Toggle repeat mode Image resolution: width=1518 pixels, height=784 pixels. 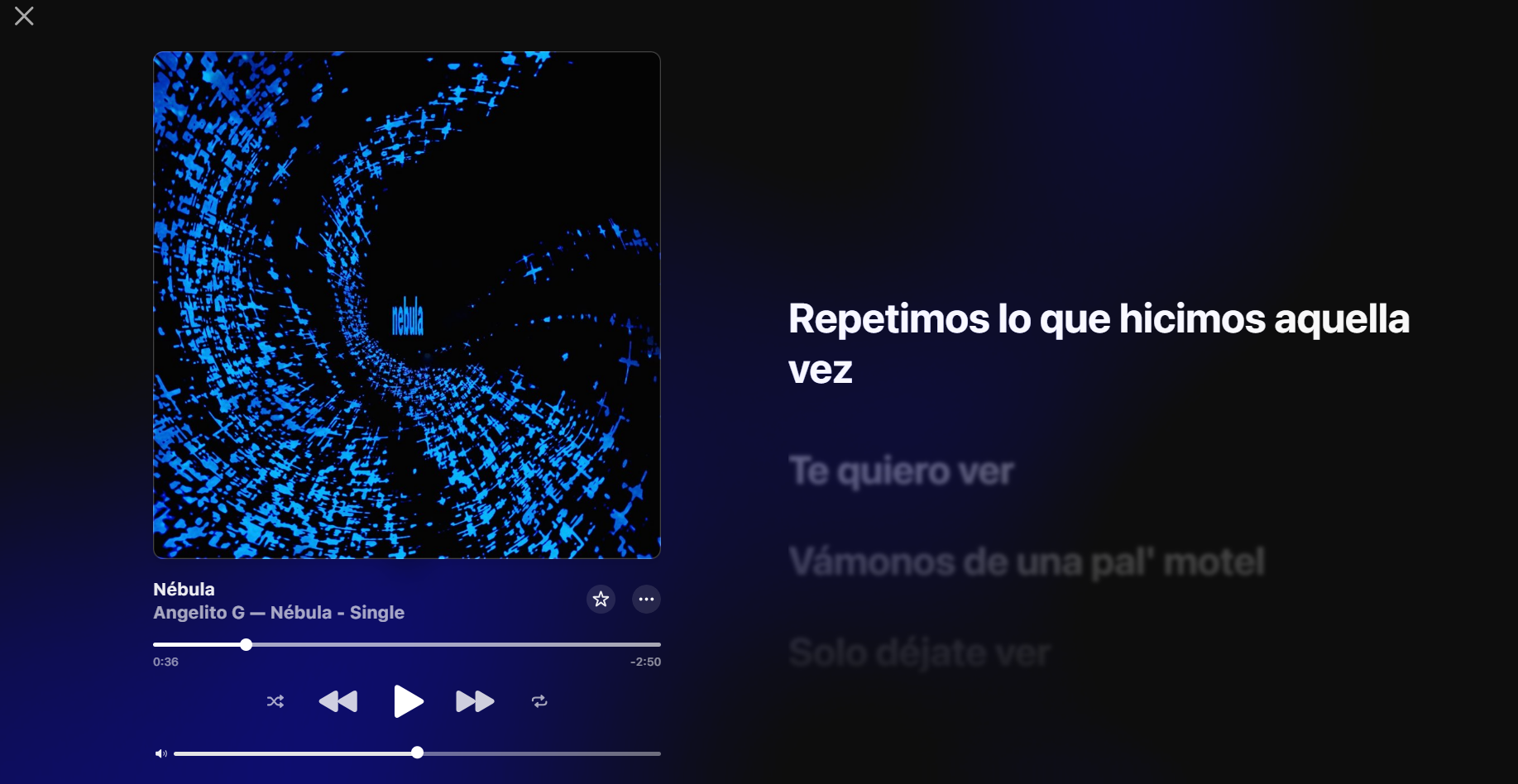(539, 701)
